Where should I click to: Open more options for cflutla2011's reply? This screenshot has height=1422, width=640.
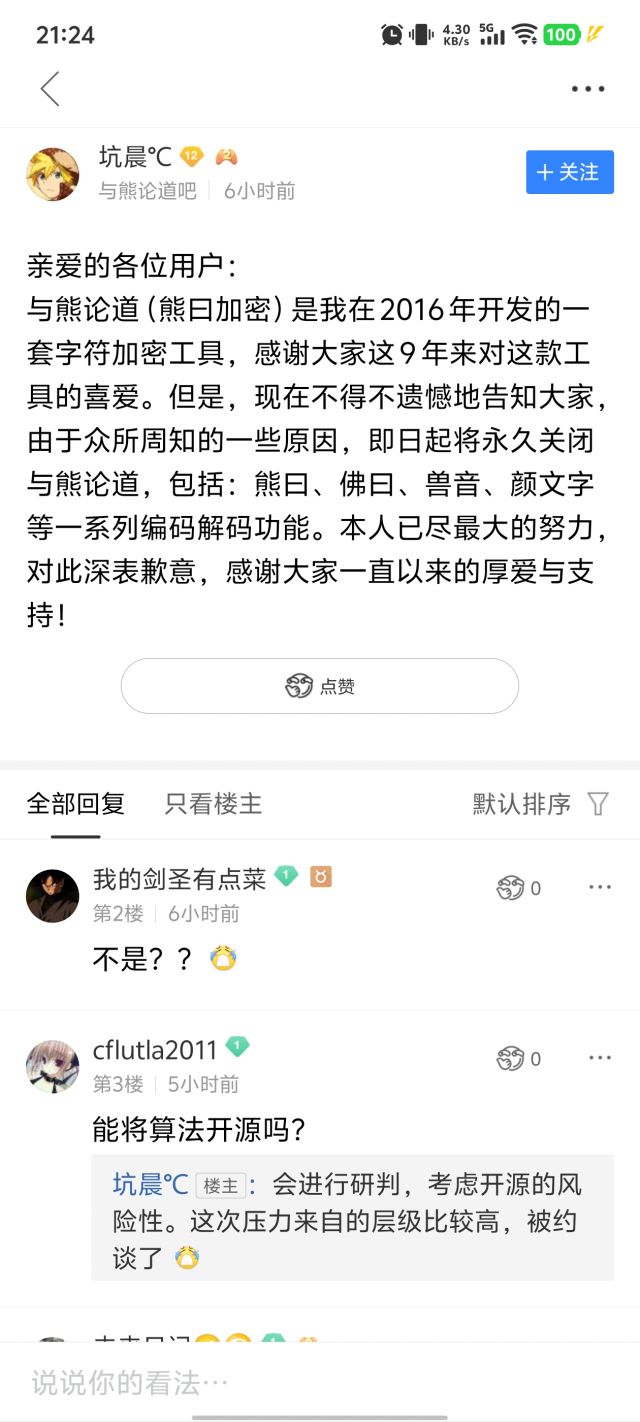(600, 1059)
